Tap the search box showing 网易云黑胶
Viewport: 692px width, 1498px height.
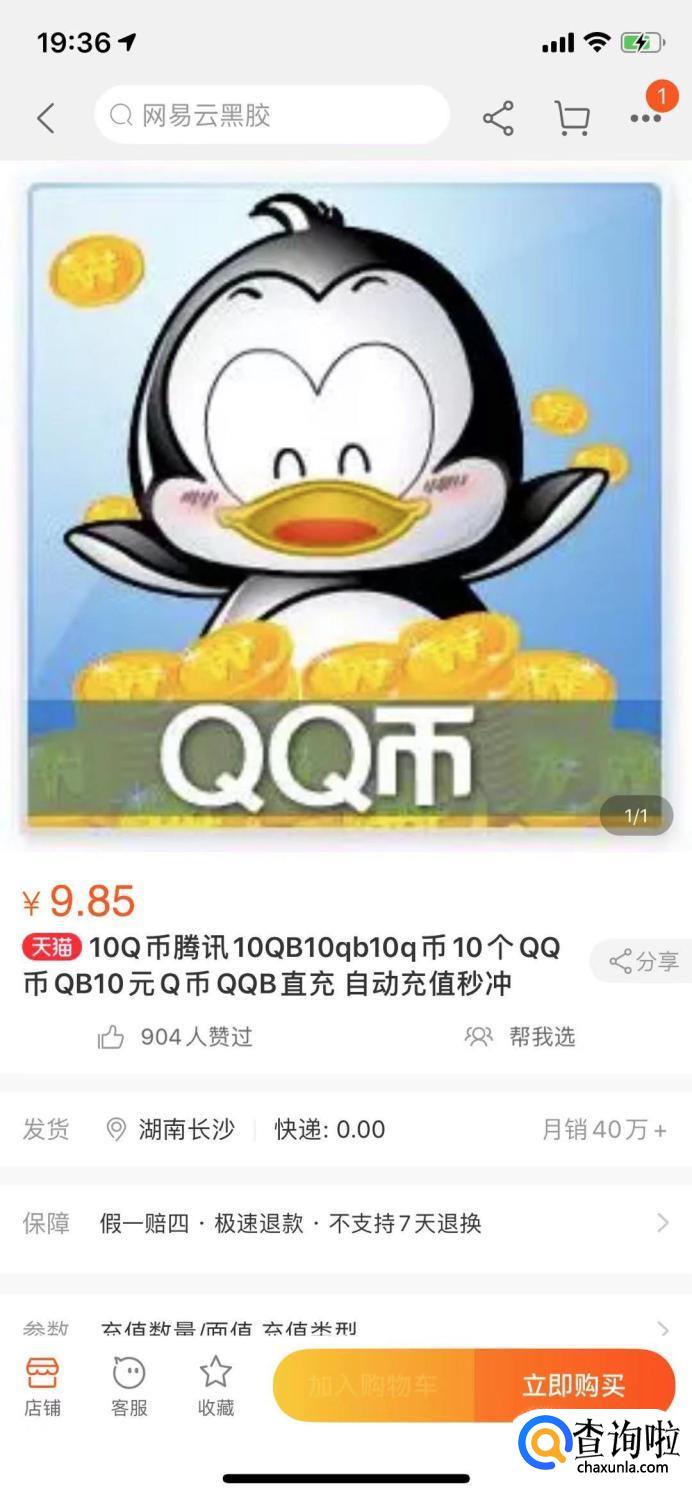[270, 116]
